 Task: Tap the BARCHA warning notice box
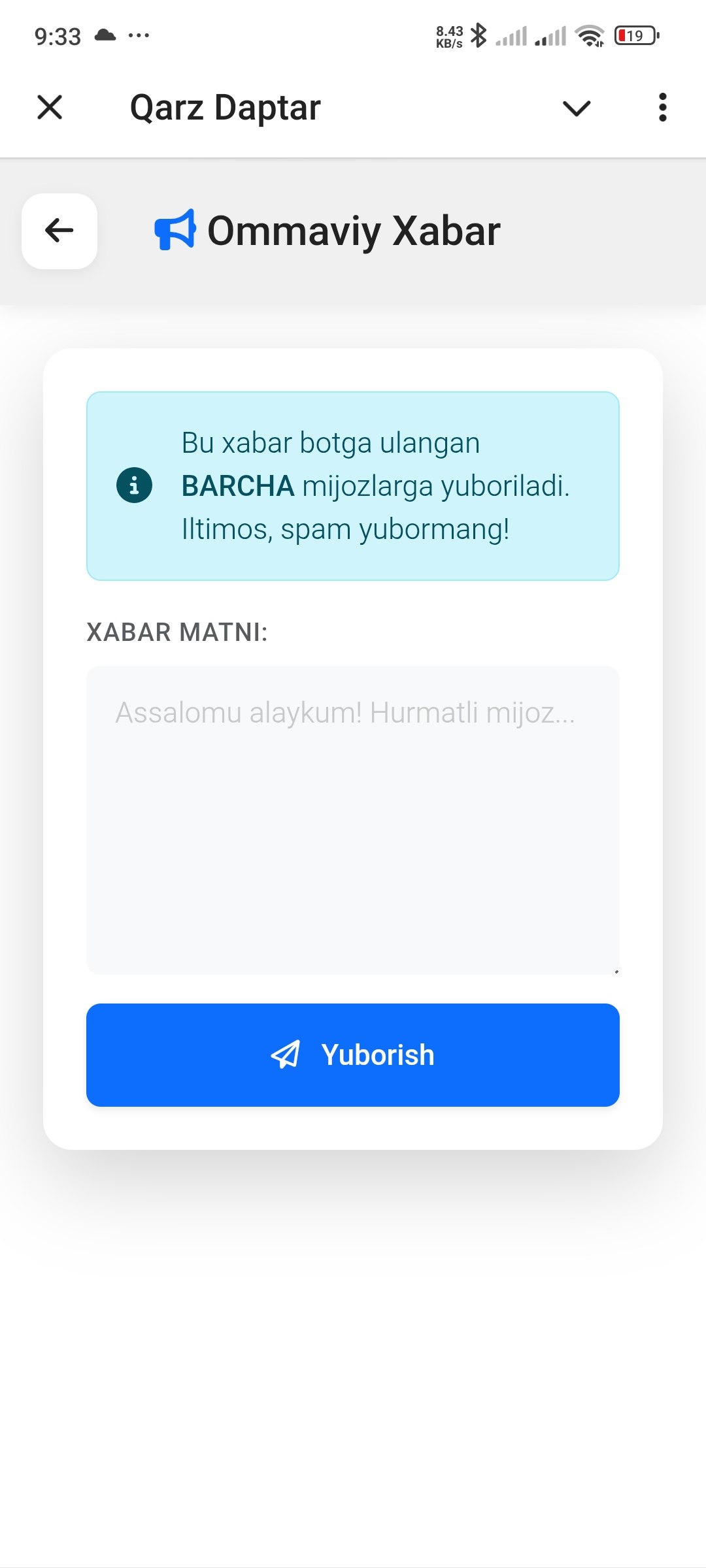coord(353,485)
